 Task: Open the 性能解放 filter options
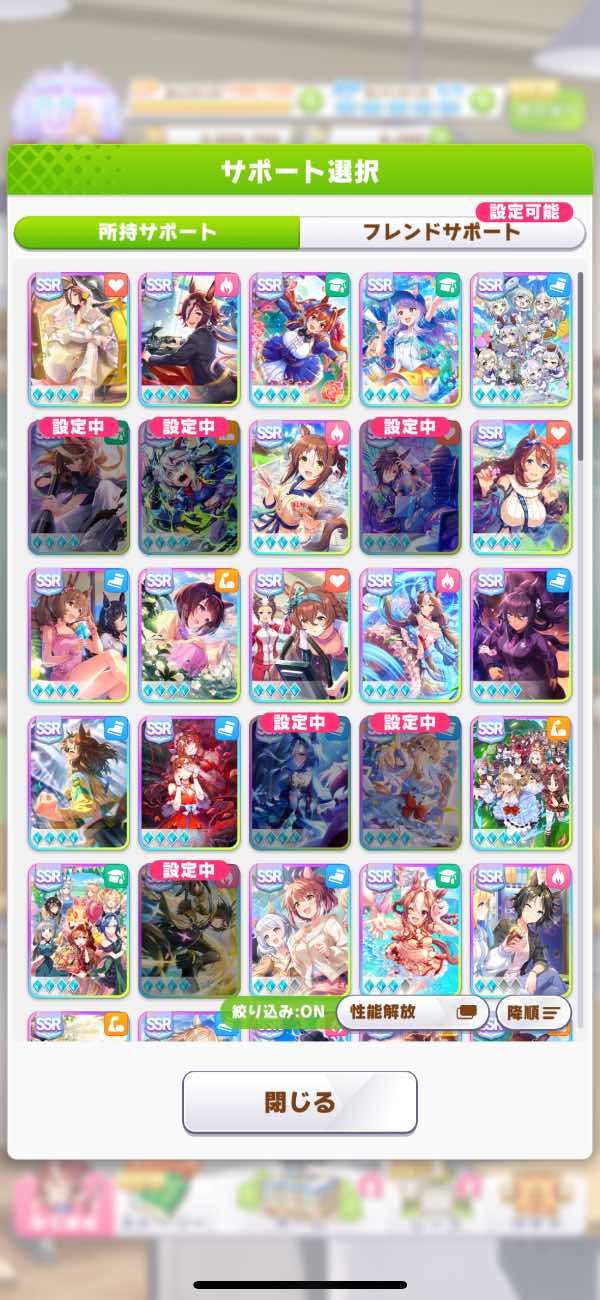point(412,1011)
